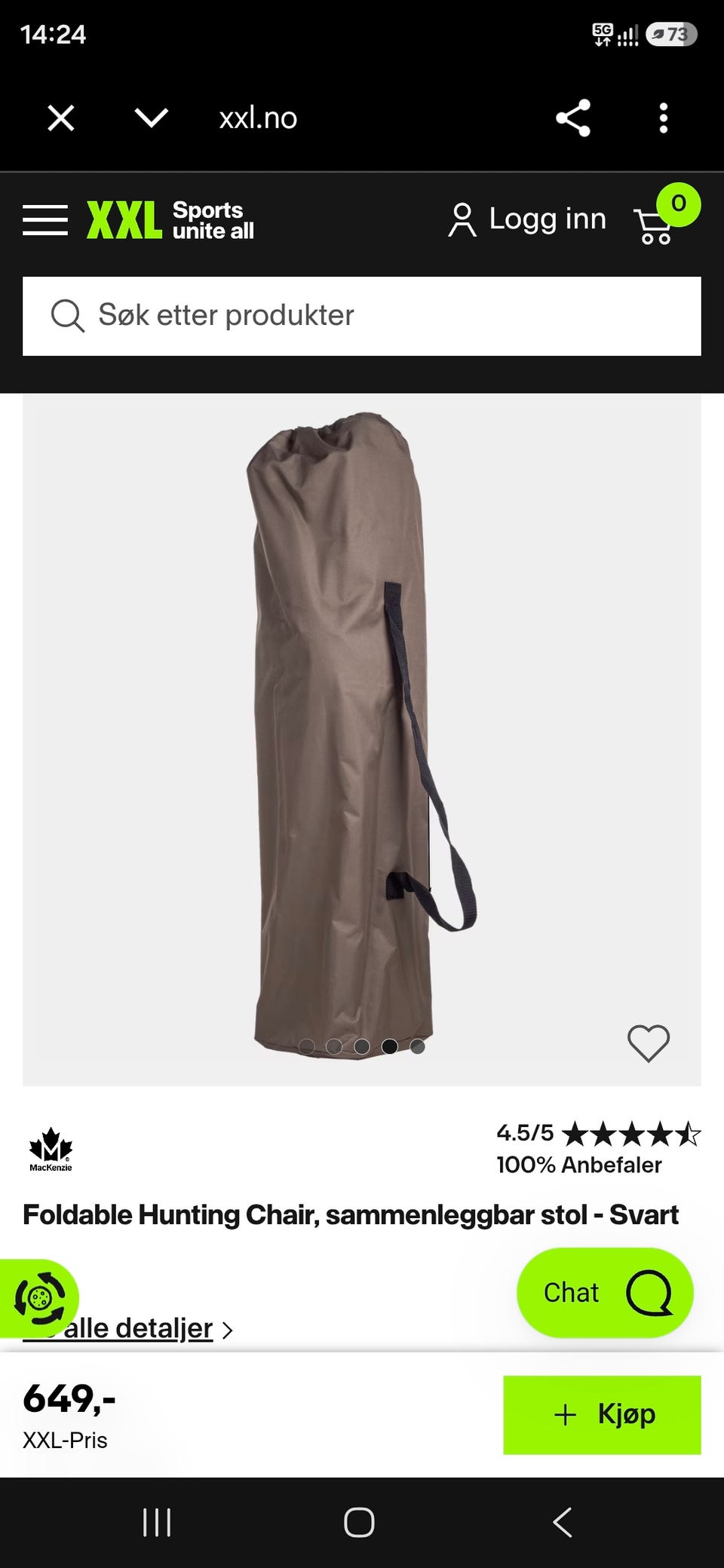
Task: Share this xxl.no page
Action: click(573, 118)
